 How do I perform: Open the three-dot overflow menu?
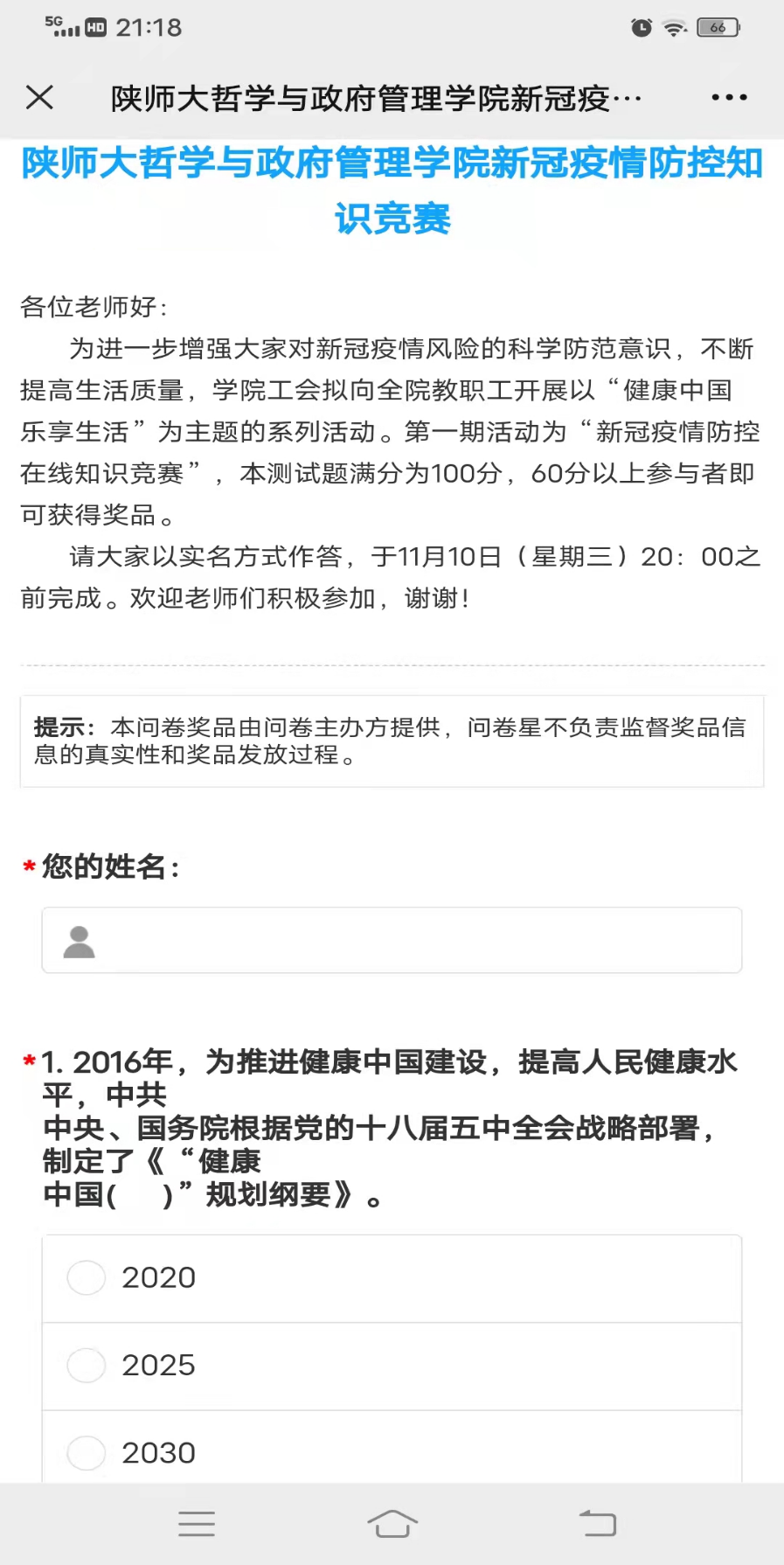(729, 97)
